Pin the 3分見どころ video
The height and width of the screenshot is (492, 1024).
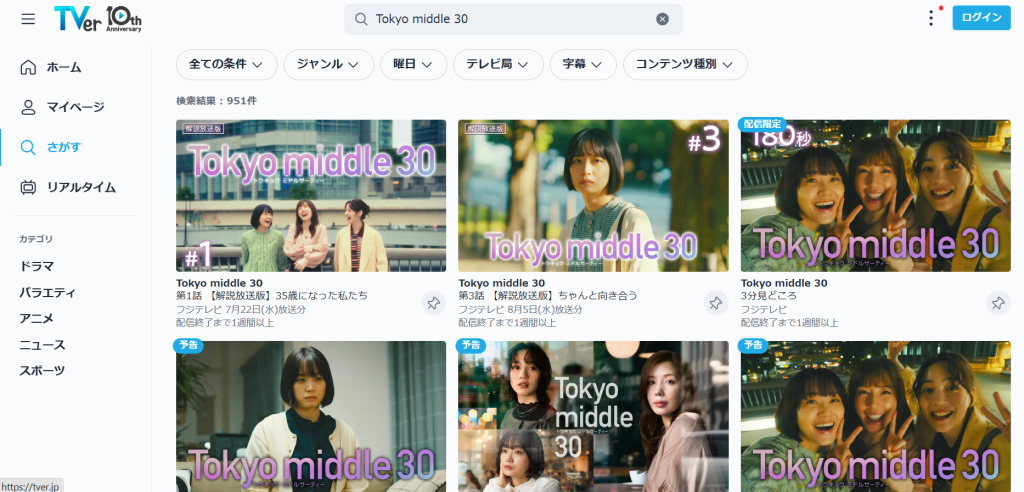point(998,303)
